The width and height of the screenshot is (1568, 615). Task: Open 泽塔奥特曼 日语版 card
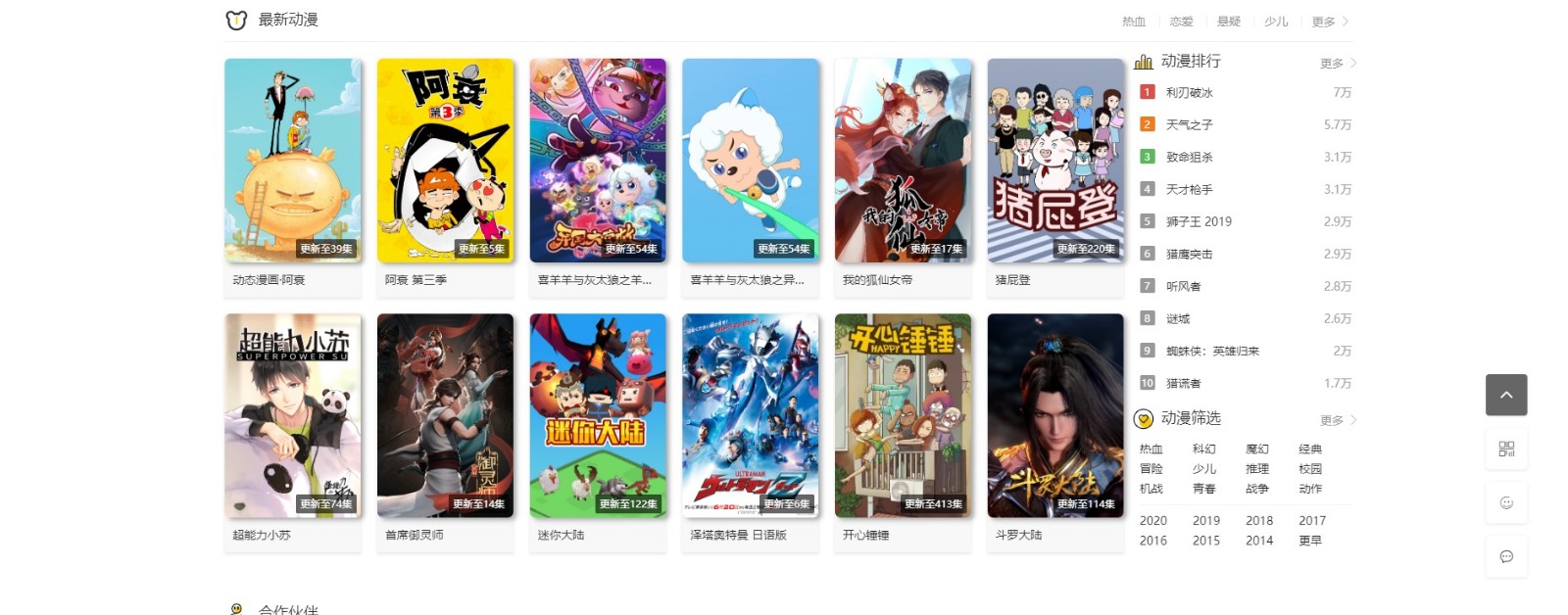coord(750,416)
